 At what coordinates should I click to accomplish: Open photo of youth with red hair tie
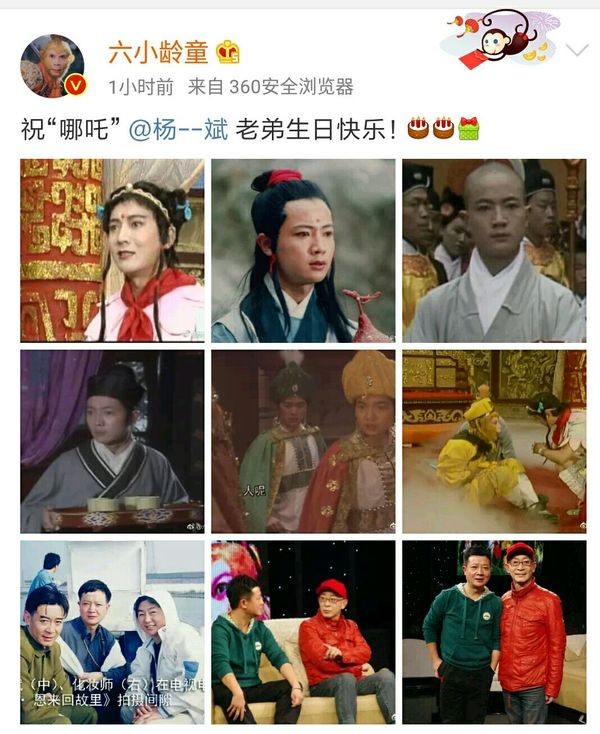[303, 250]
